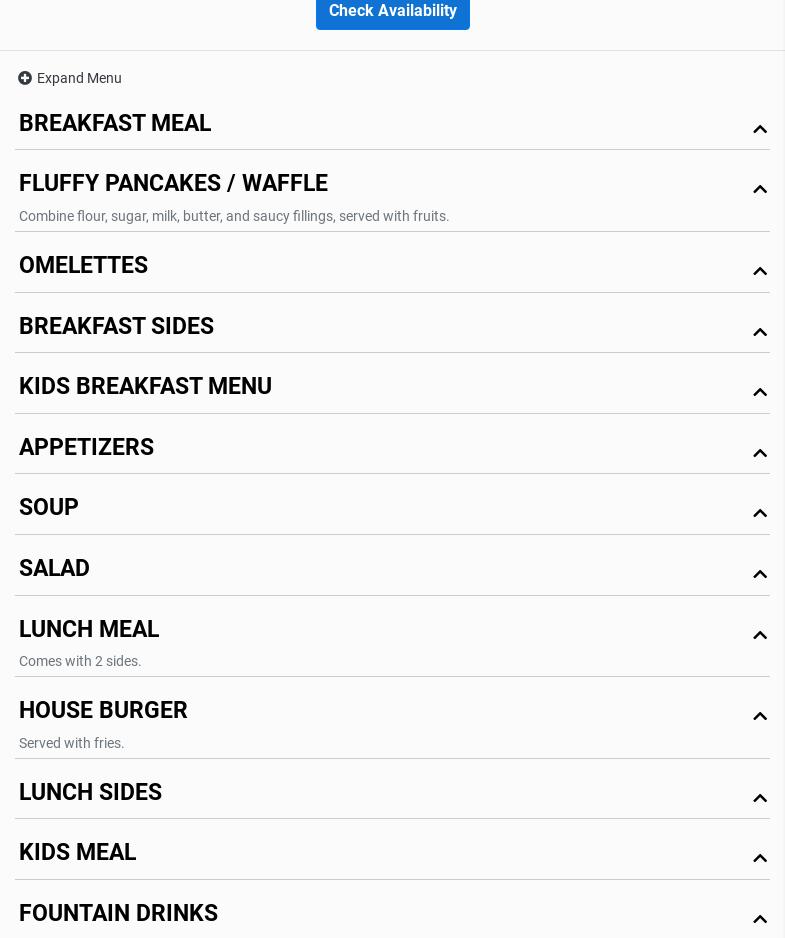Viewport: 785px width, 938px height.
Task: Collapse the FLUFFY PANCAKES / WAFFLE chevron
Action: coord(760,189)
